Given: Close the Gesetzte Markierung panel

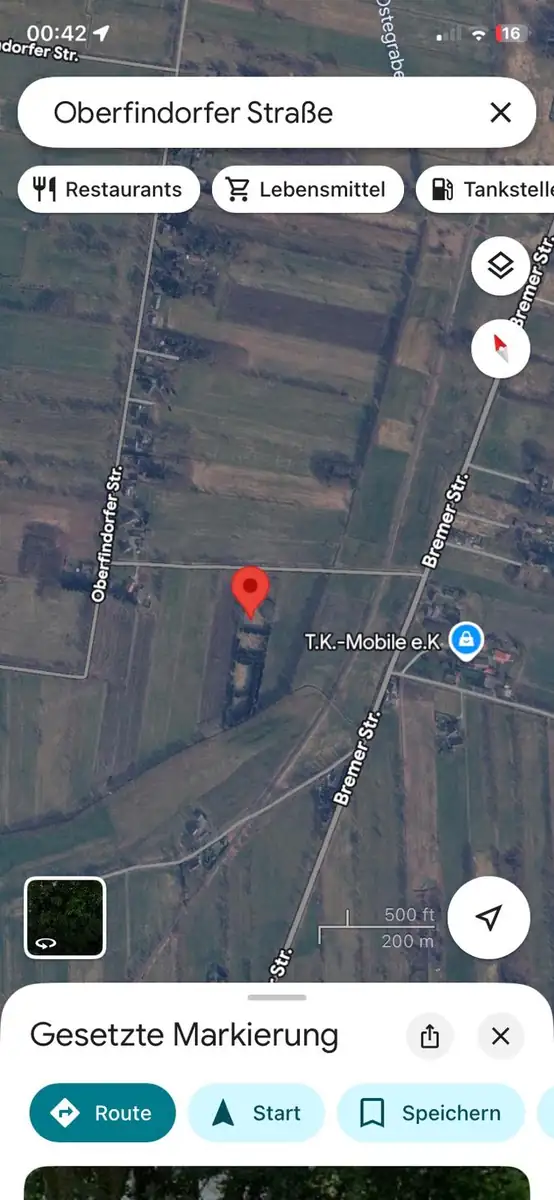Looking at the screenshot, I should point(501,1036).
